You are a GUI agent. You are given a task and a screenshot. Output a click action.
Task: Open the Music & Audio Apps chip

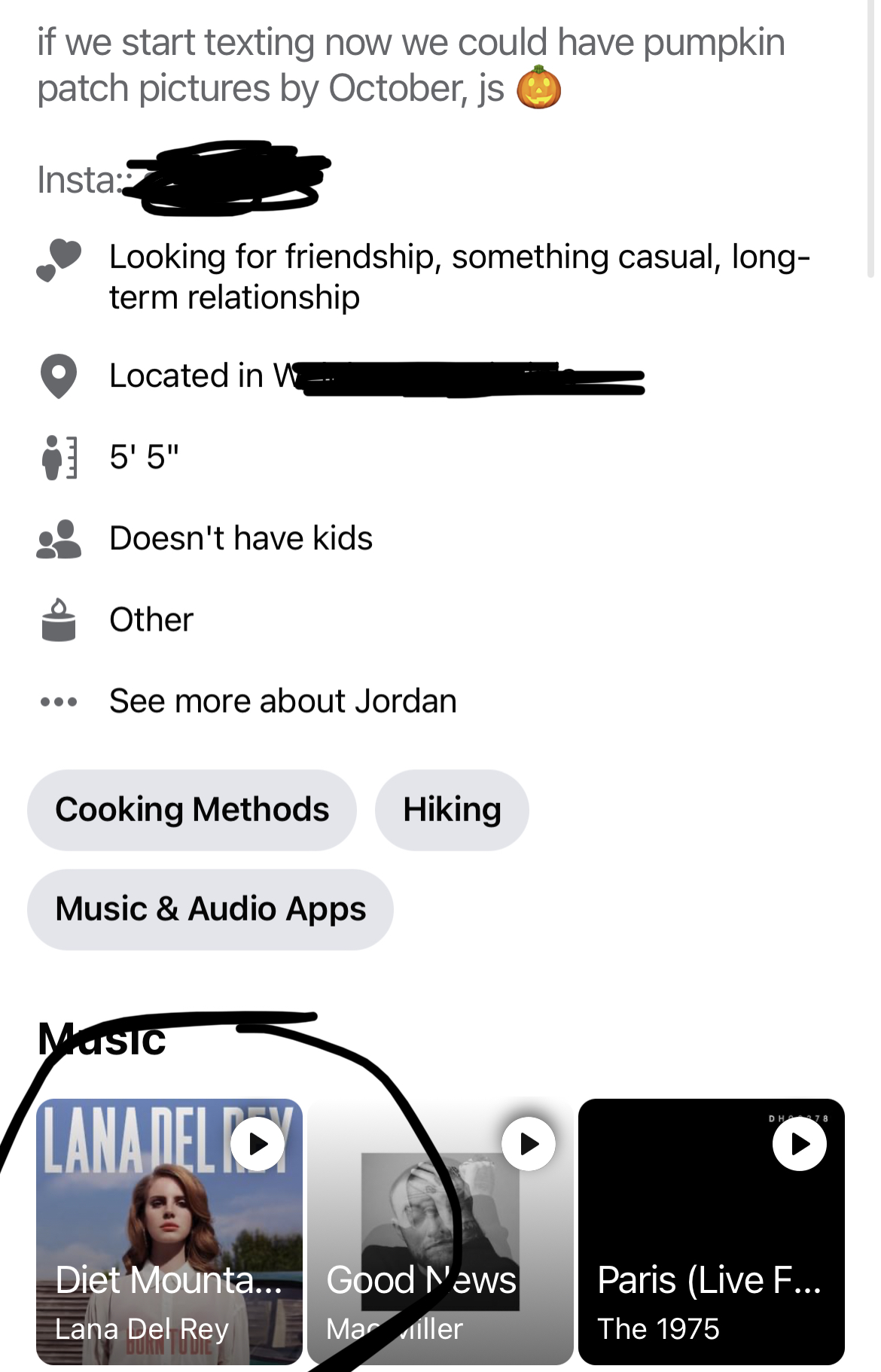pyautogui.click(x=210, y=909)
